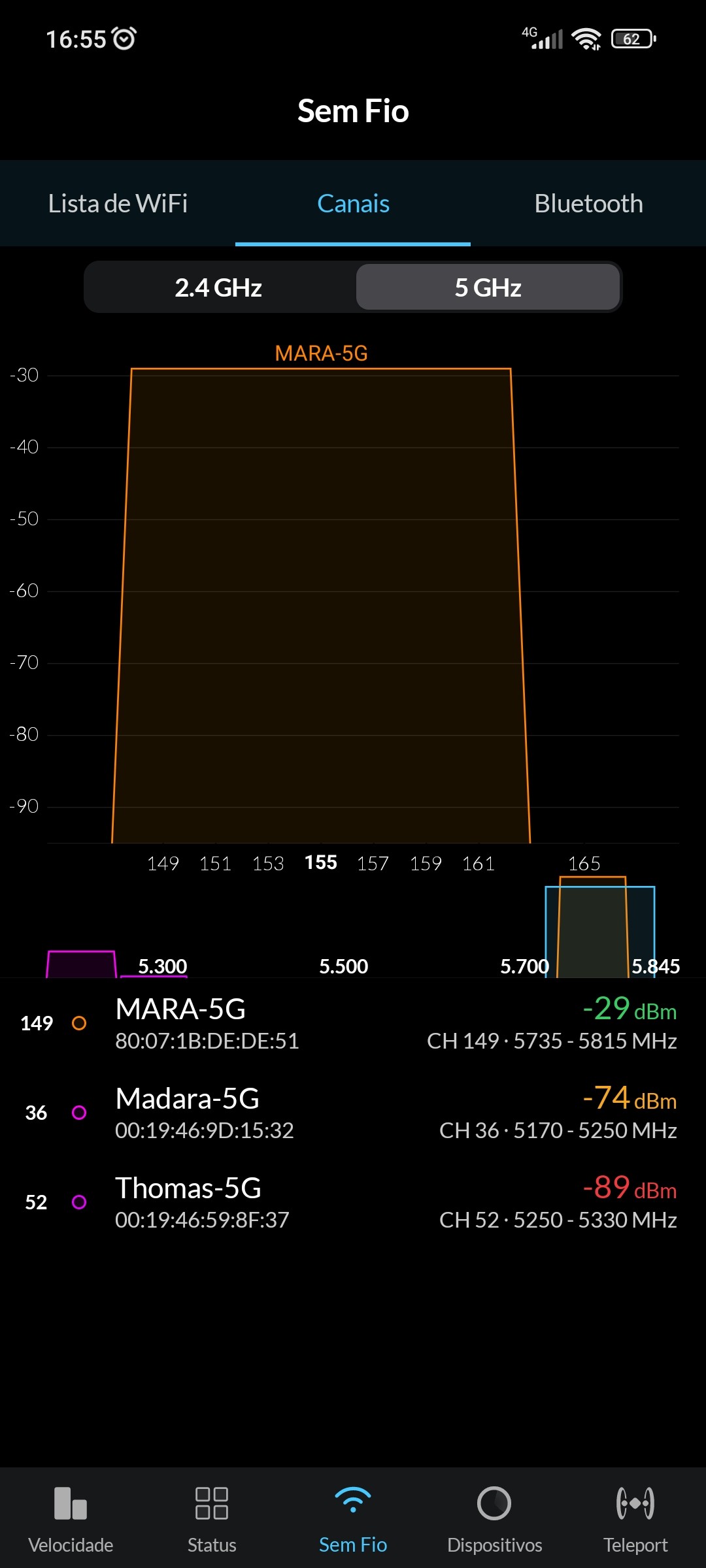Open the Status tab

coord(212,1517)
